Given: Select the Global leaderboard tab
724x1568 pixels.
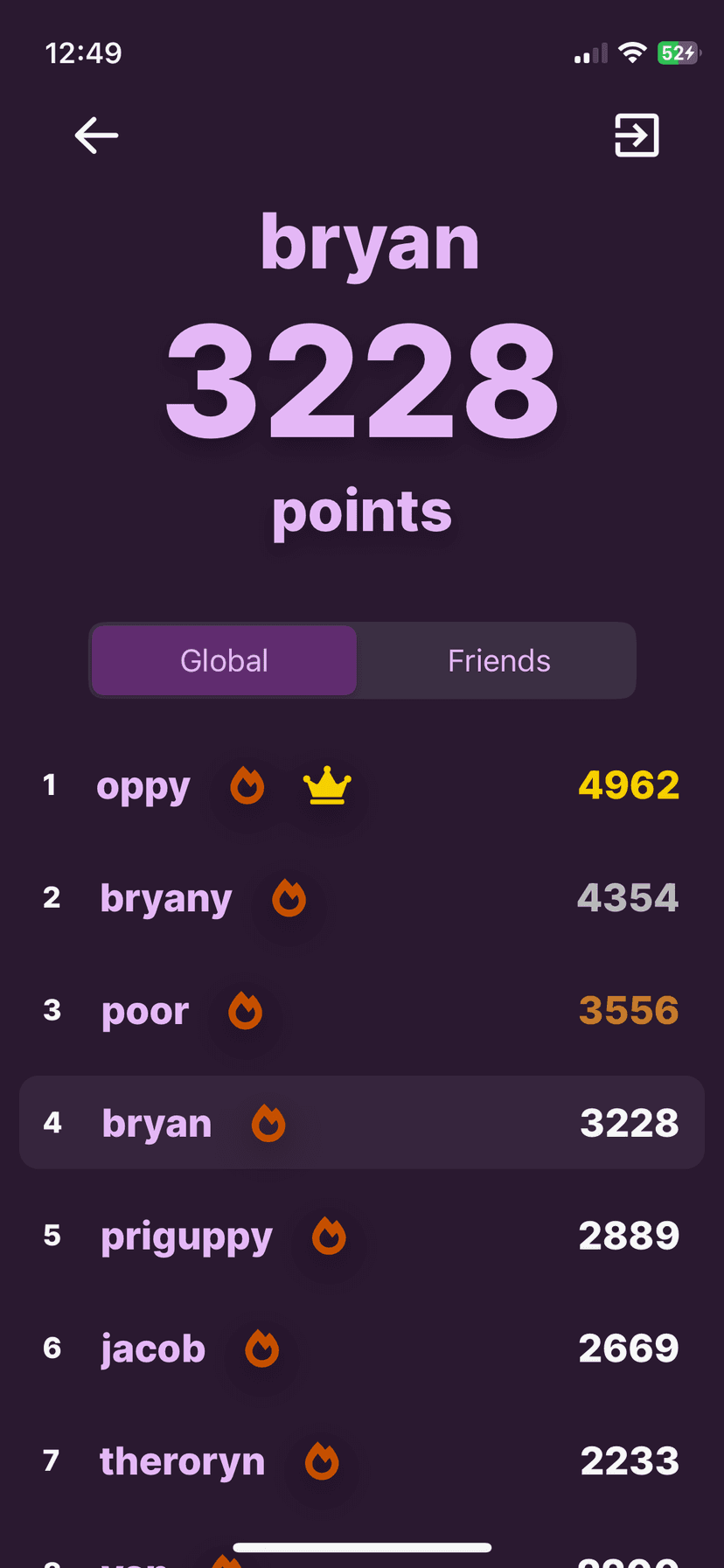Looking at the screenshot, I should 225,661.
